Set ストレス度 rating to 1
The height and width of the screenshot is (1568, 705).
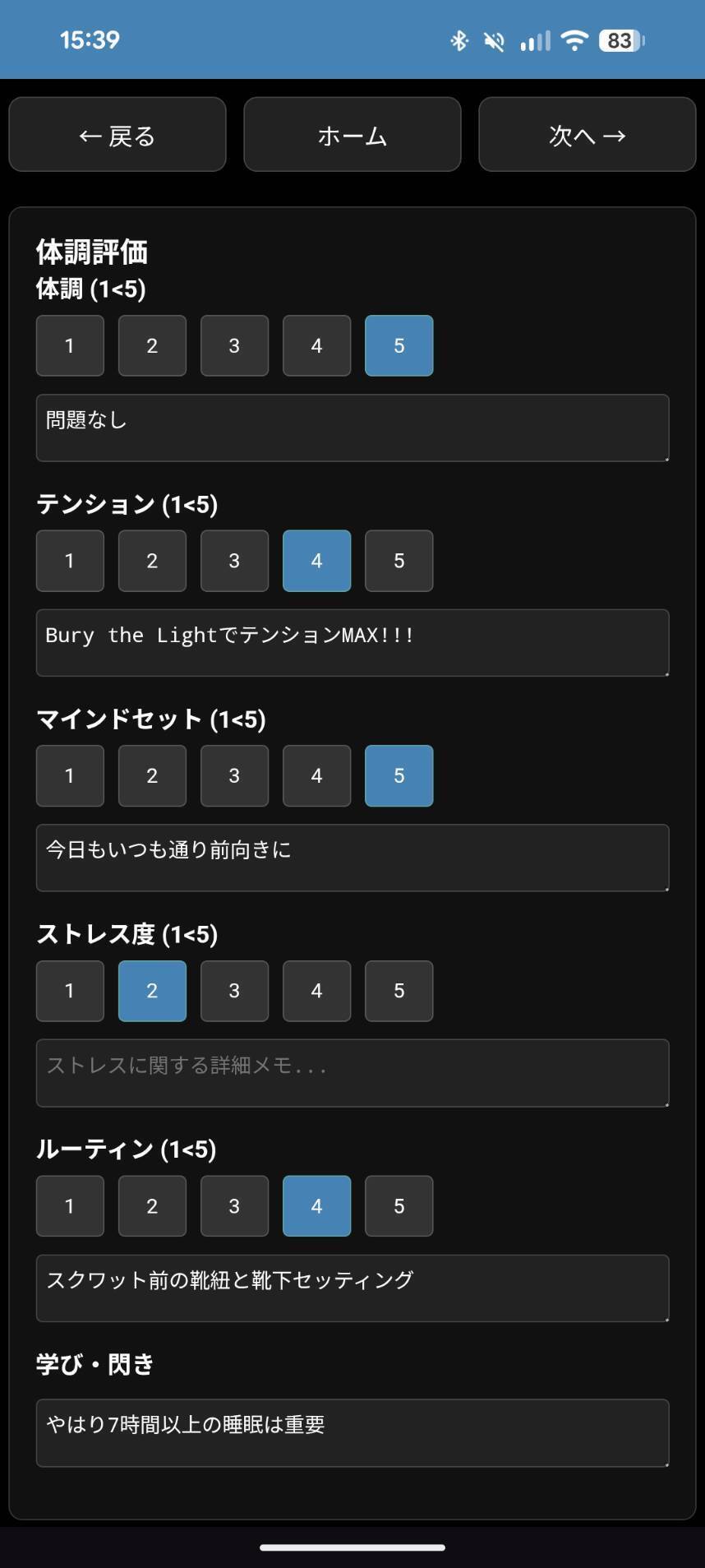[x=70, y=991]
